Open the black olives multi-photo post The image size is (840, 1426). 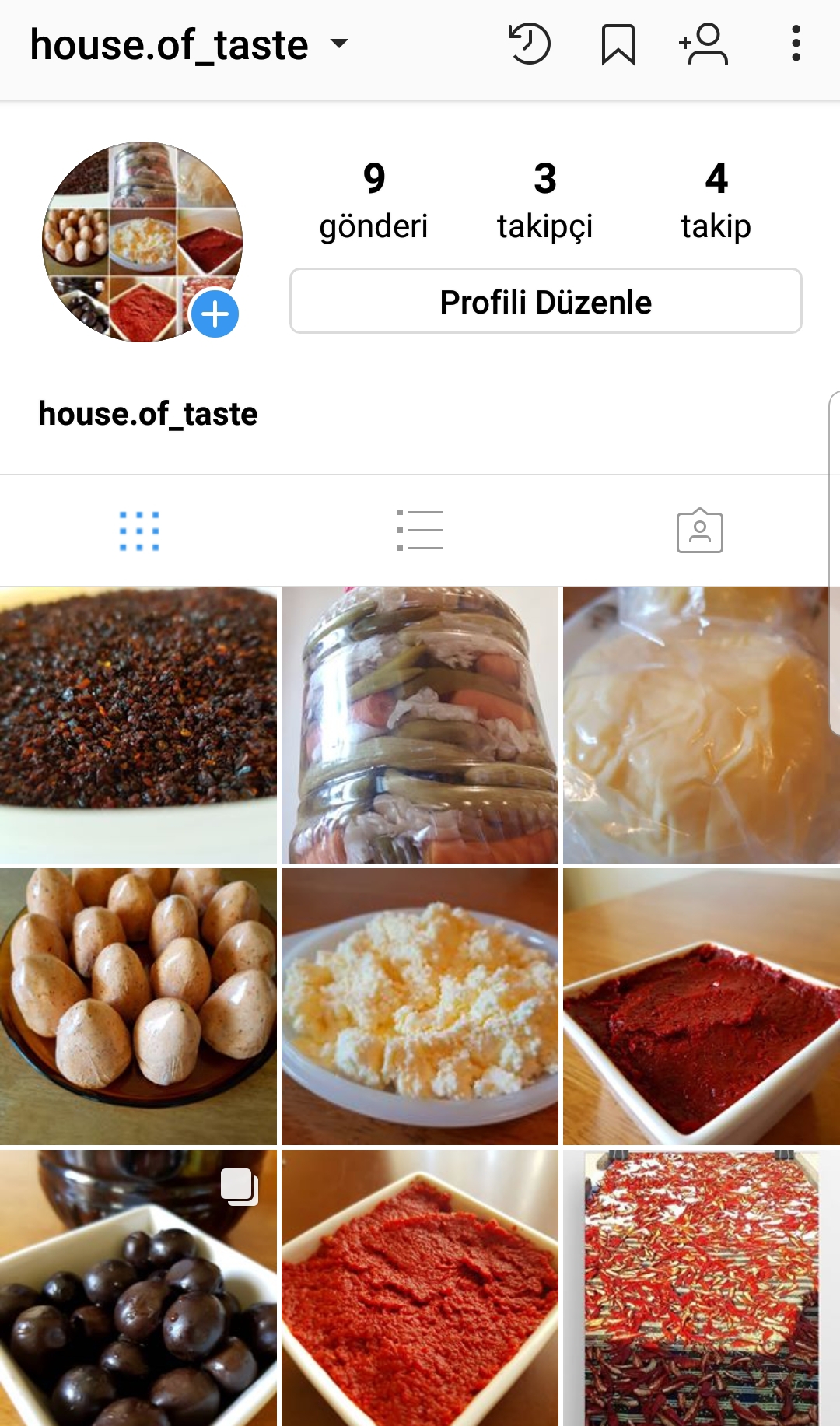click(138, 1288)
